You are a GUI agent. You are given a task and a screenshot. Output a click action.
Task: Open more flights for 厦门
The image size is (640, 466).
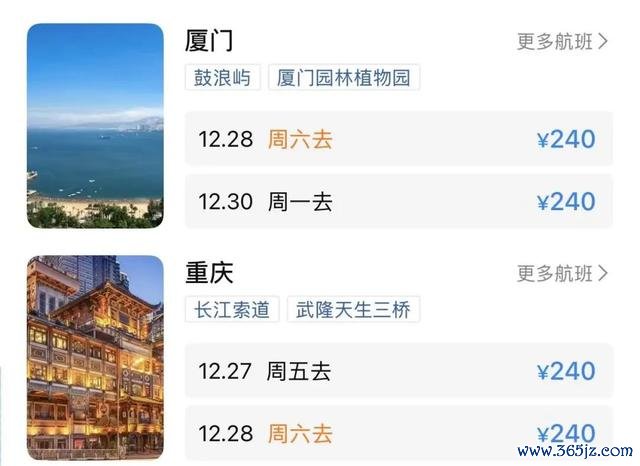pyautogui.click(x=562, y=42)
